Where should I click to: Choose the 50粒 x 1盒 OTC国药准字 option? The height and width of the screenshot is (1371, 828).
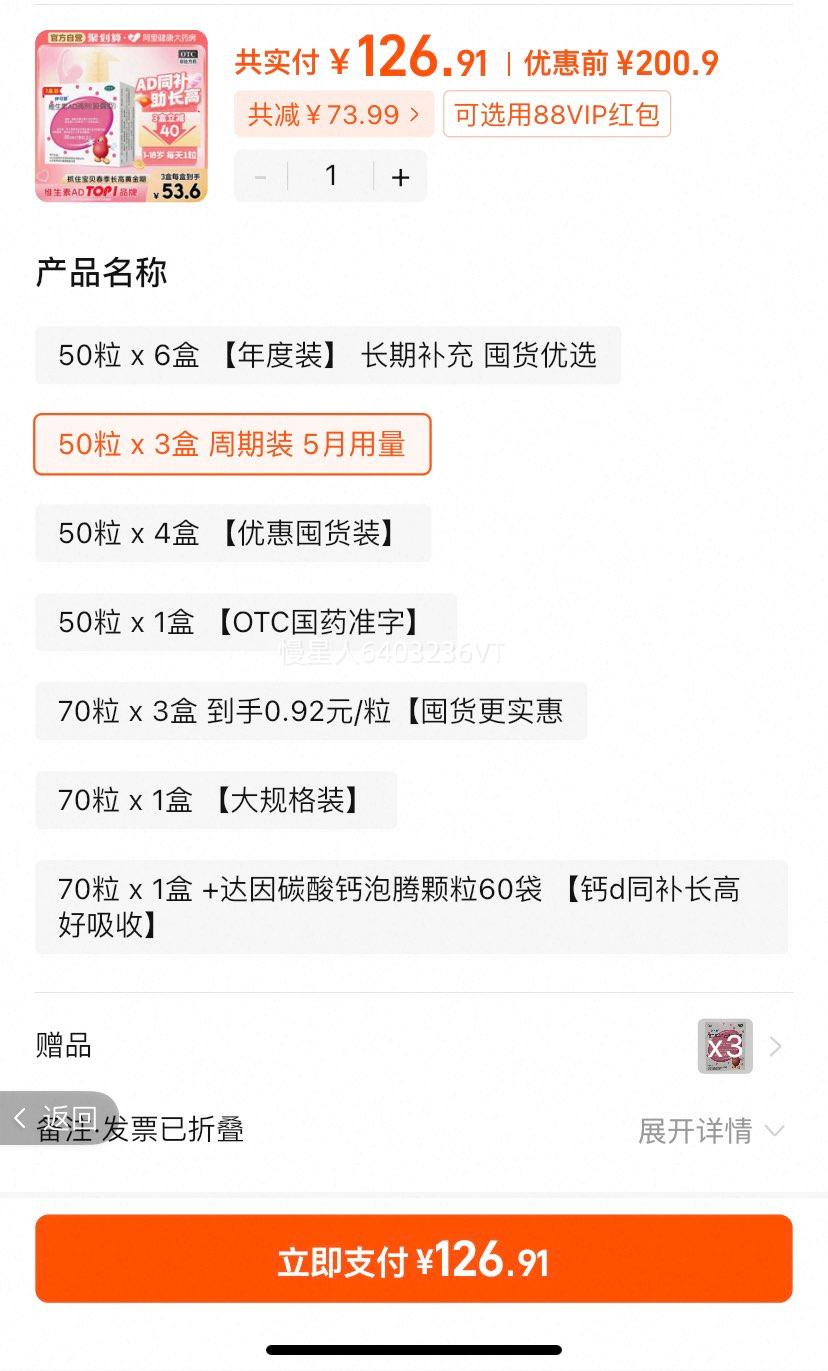(x=246, y=622)
